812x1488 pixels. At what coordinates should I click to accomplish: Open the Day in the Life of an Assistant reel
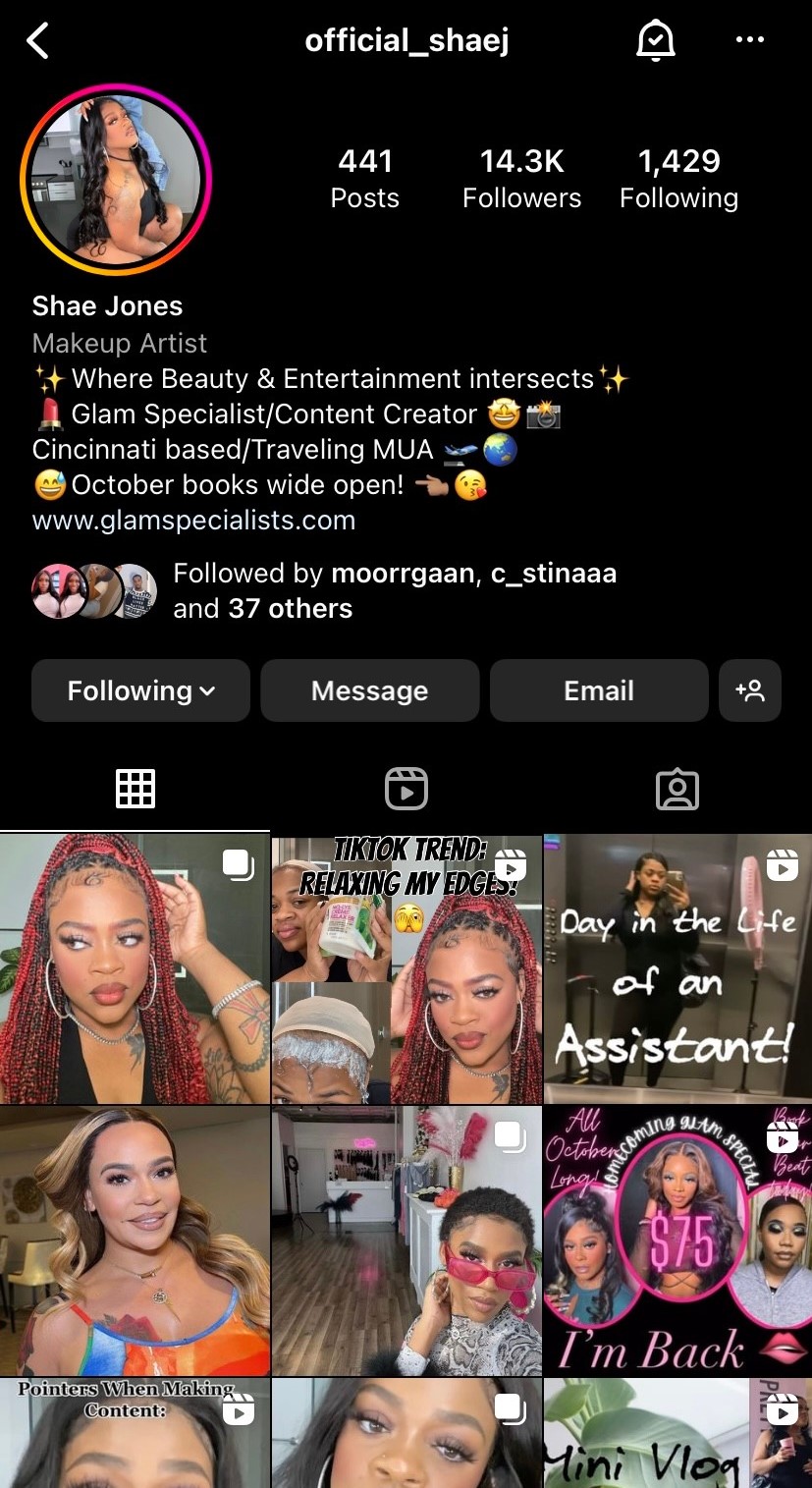point(677,968)
